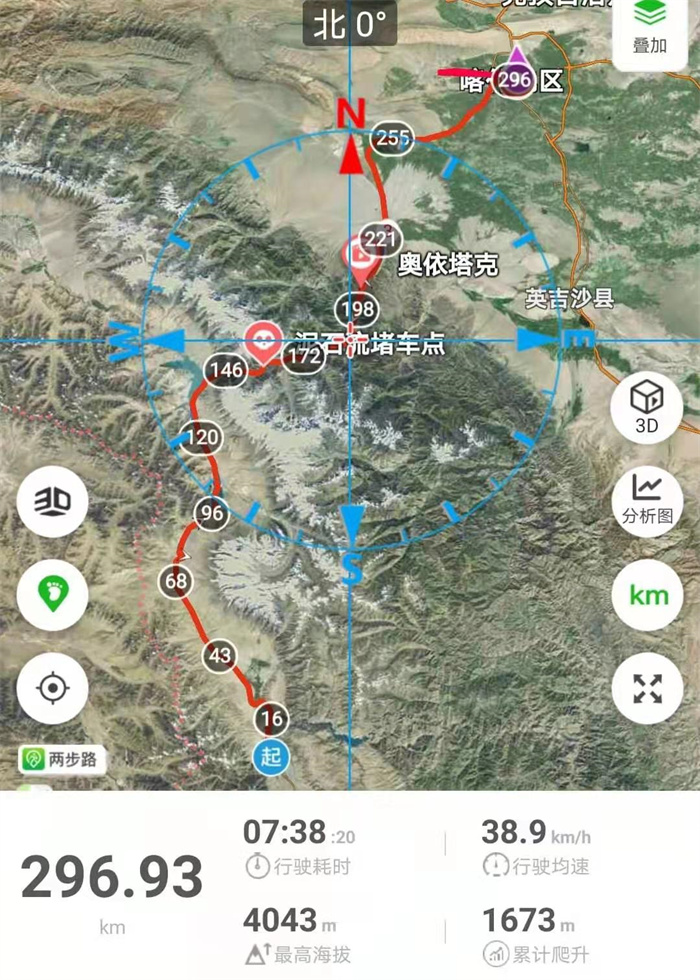This screenshot has height=980, width=700.
Task: Tap the 北 0° compass heading
Action: tap(350, 22)
